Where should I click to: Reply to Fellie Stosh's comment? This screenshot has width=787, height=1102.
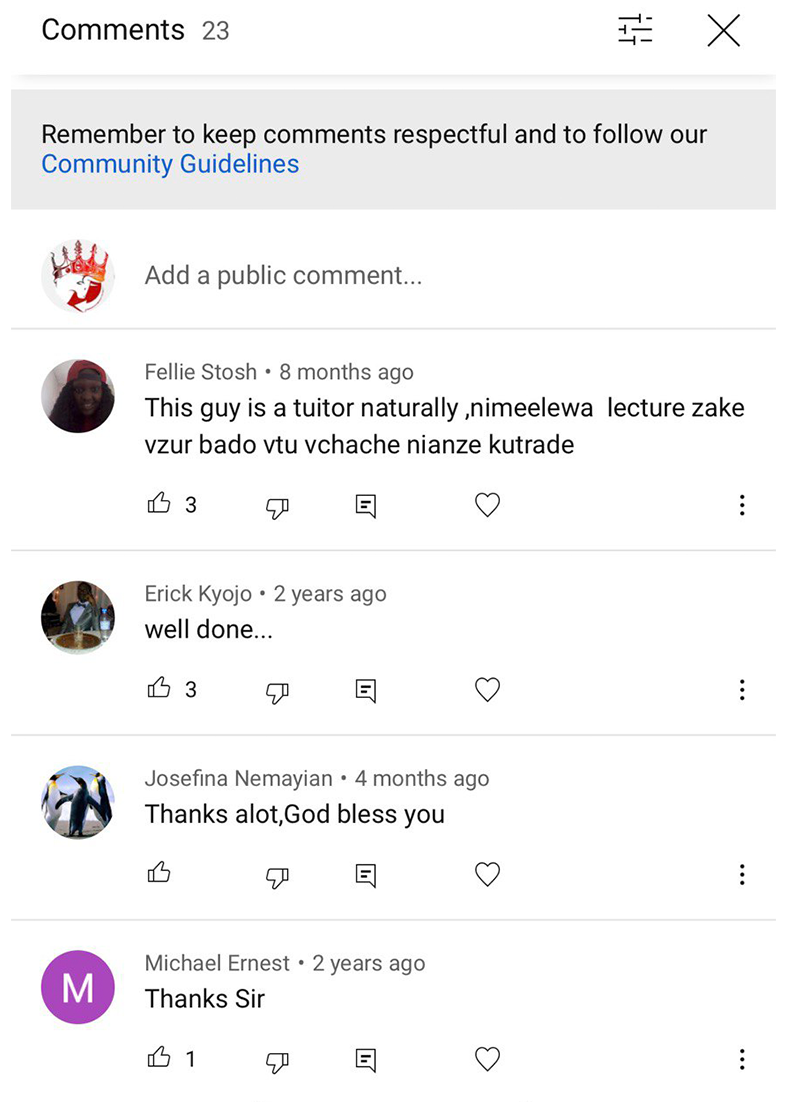[x=366, y=506]
